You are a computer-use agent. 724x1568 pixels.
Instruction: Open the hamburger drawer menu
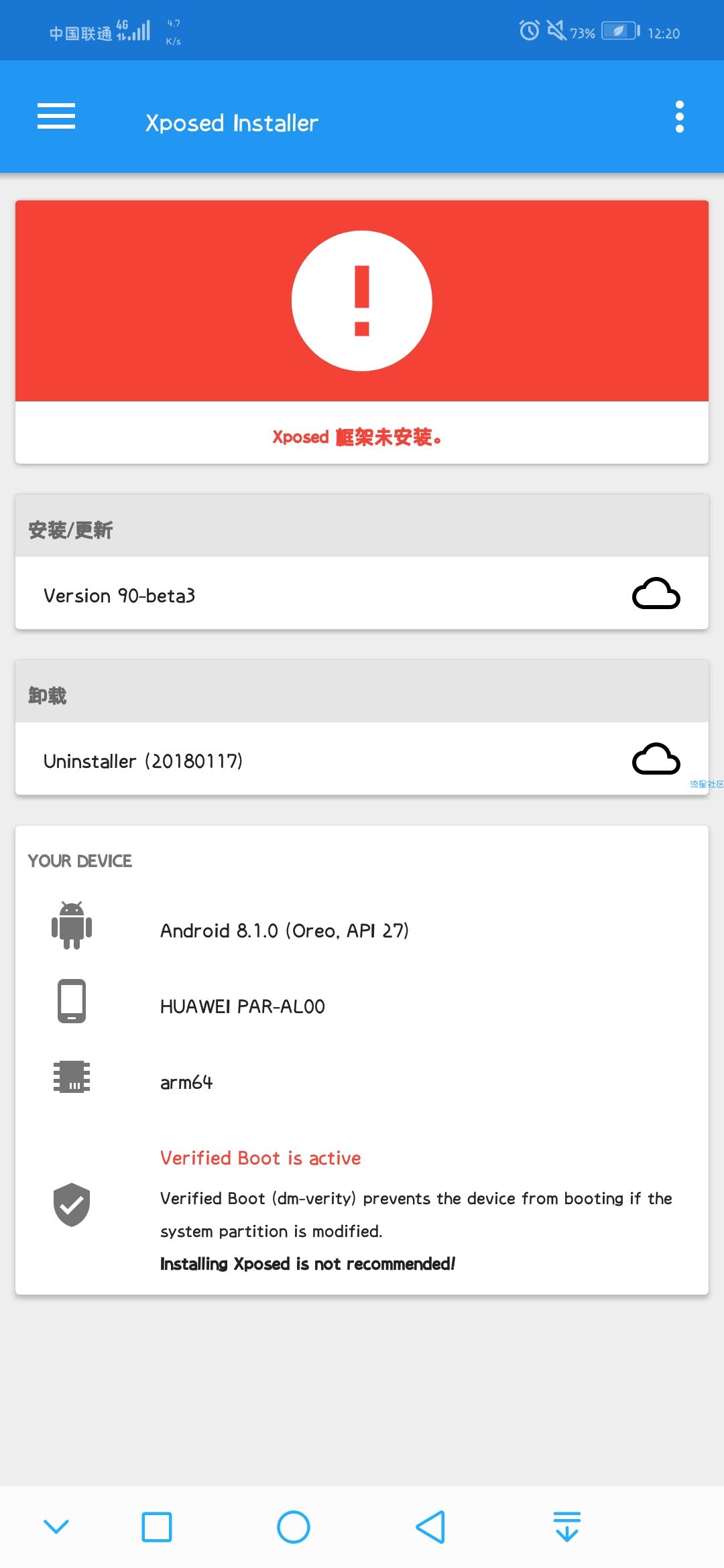[x=56, y=117]
